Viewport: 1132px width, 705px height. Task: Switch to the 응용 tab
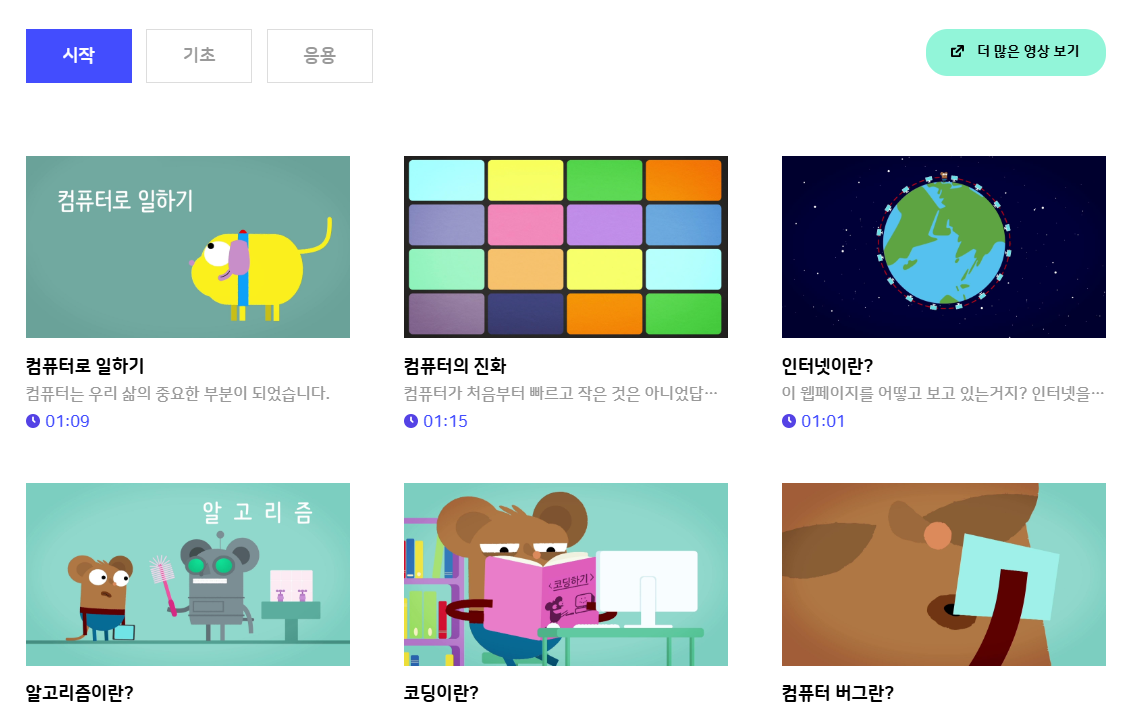320,56
